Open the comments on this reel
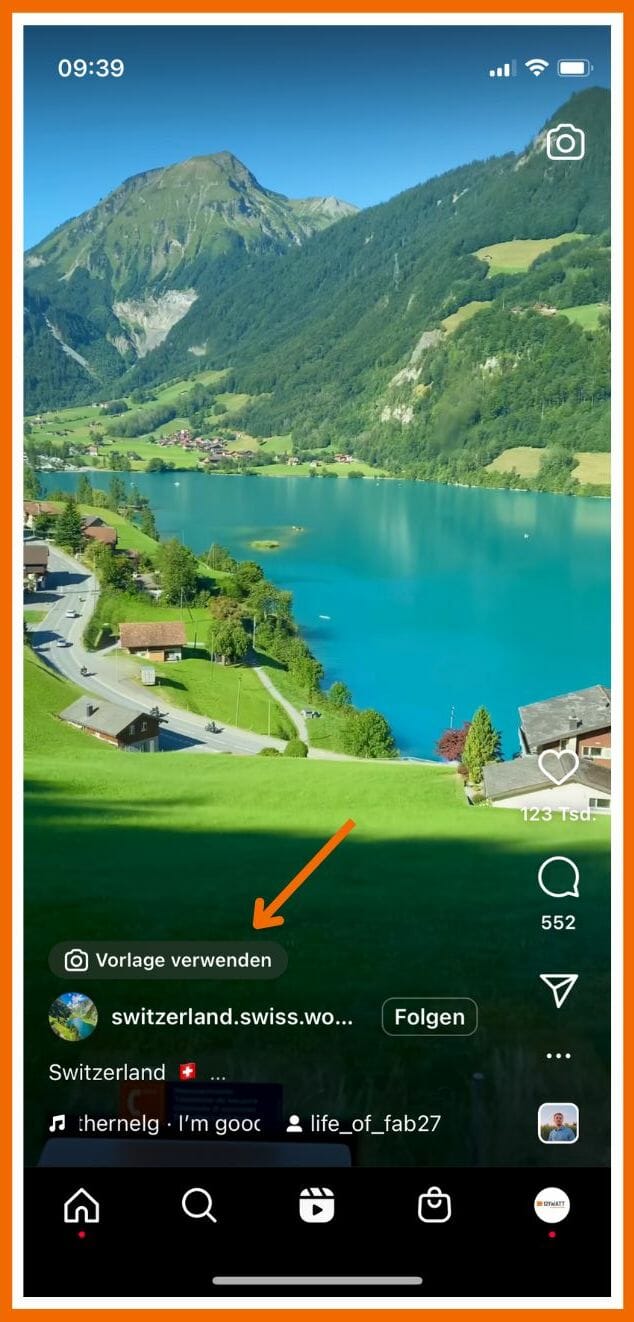 [558, 879]
